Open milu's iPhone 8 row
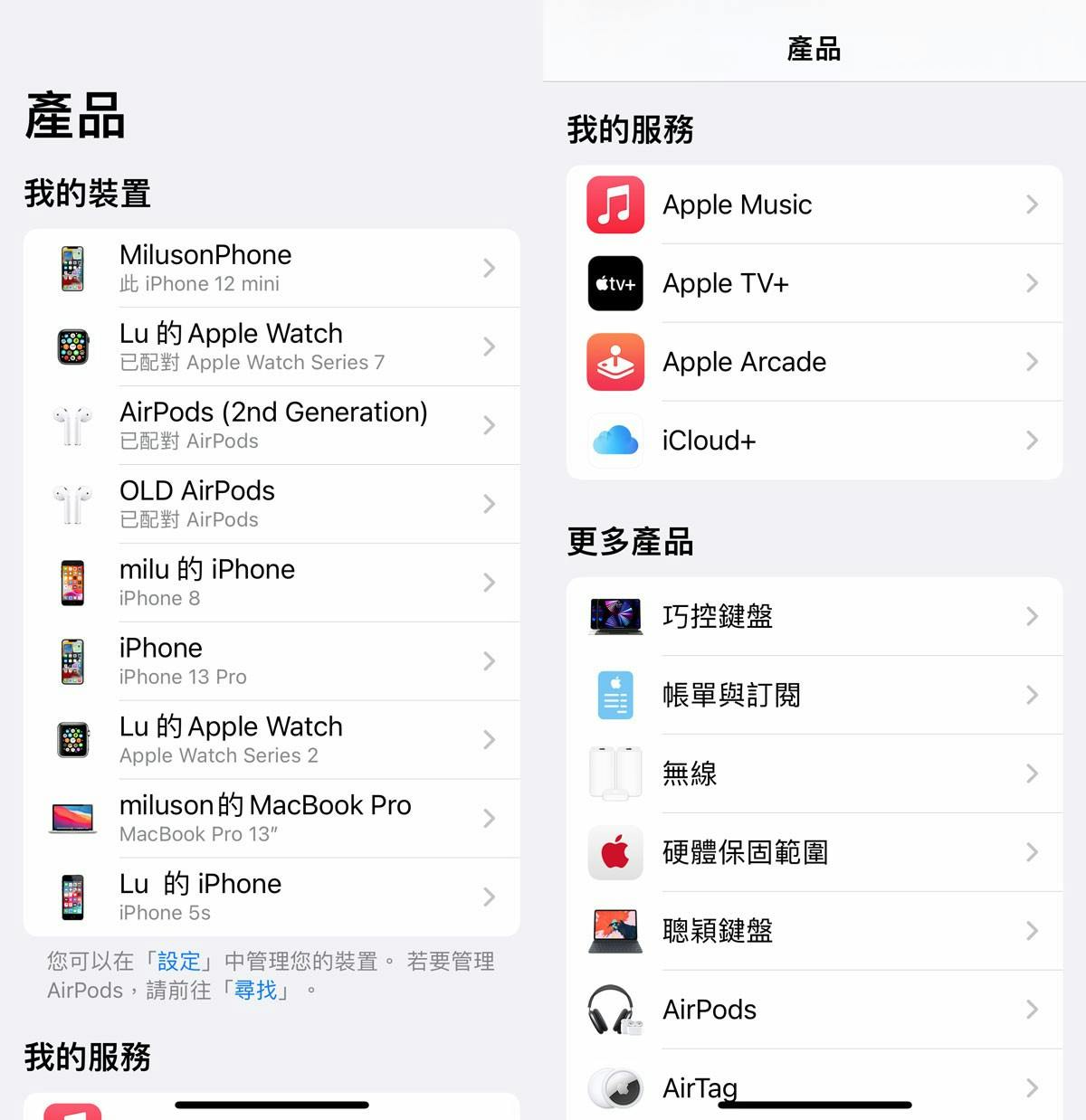The width and height of the screenshot is (1086, 1120). (x=271, y=584)
